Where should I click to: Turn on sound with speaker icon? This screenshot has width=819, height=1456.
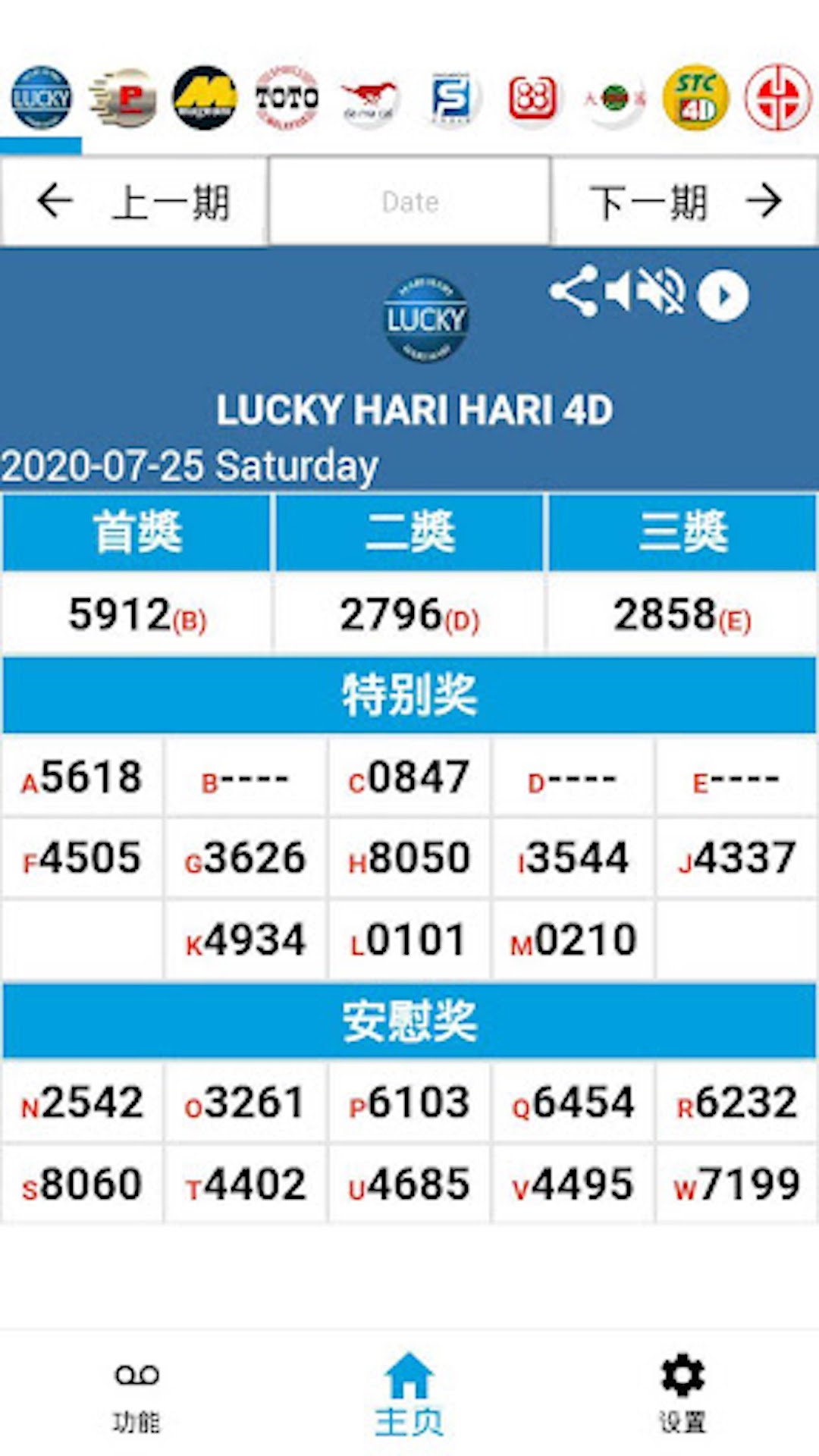618,291
